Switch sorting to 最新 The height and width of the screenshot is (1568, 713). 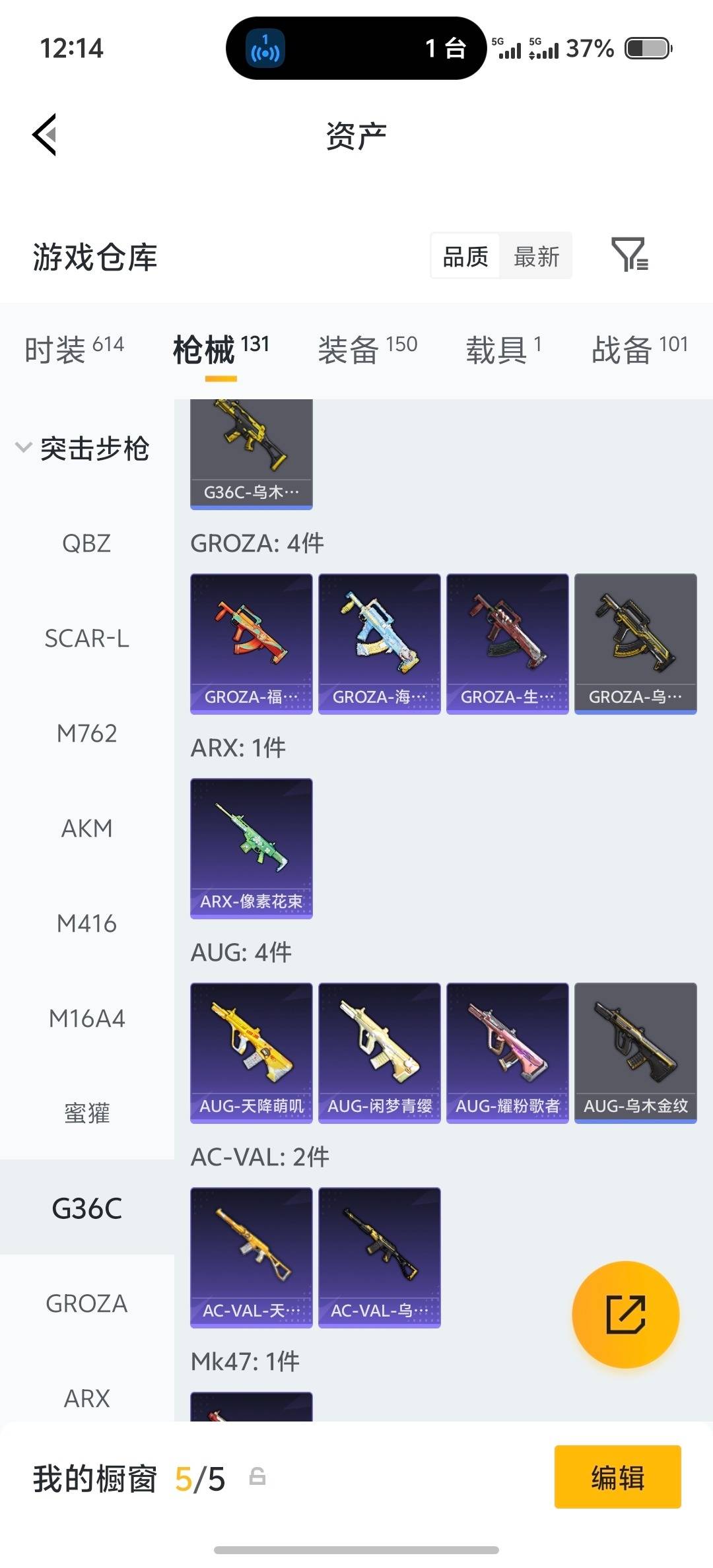pos(536,255)
